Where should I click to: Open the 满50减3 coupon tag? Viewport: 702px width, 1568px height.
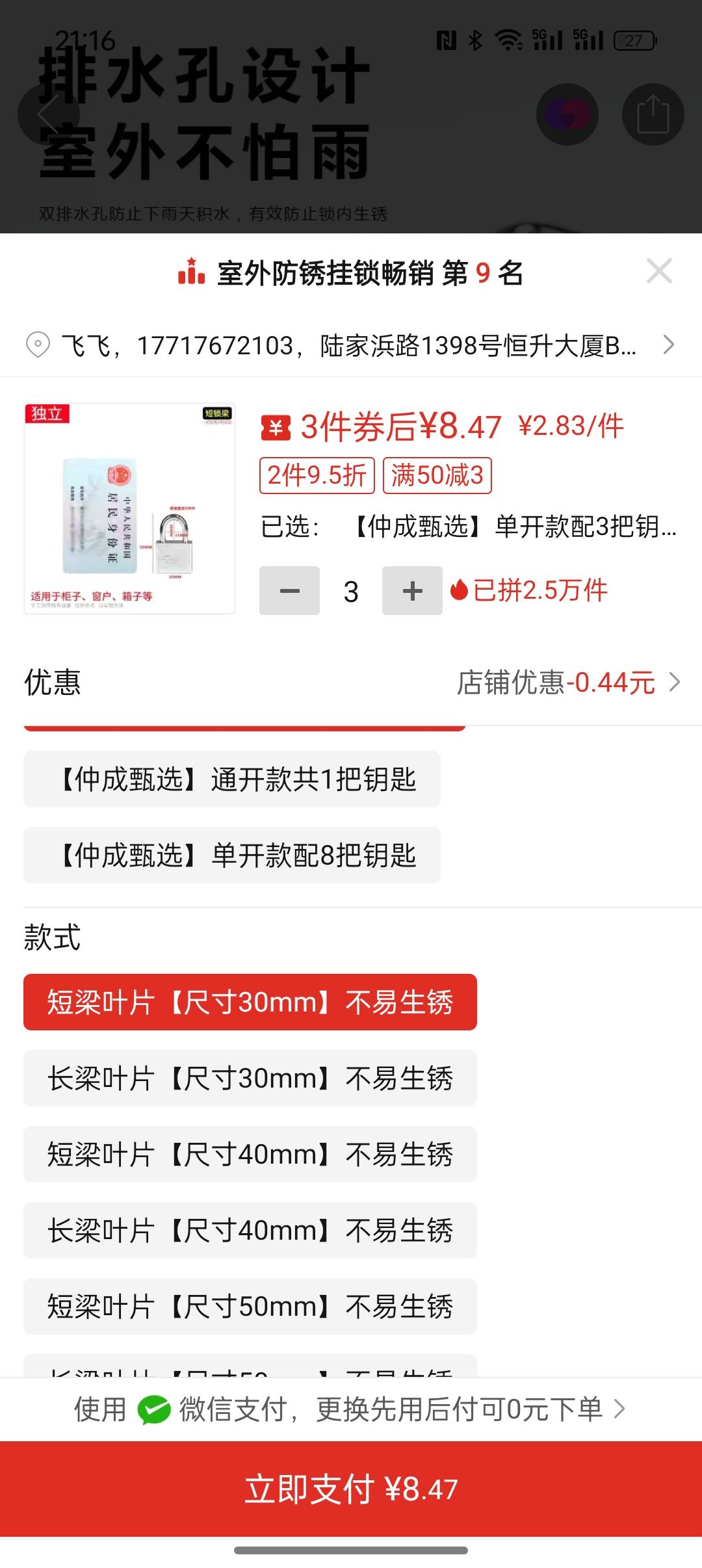coord(437,475)
